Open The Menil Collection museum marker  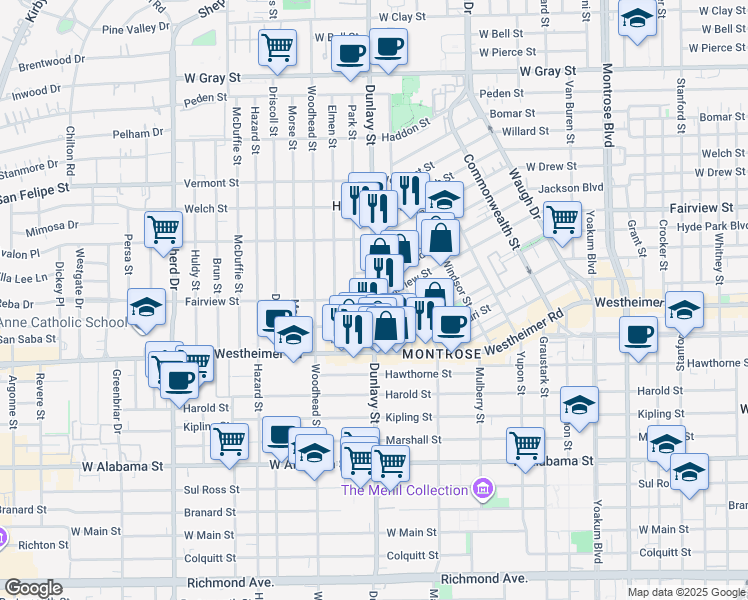tap(483, 489)
